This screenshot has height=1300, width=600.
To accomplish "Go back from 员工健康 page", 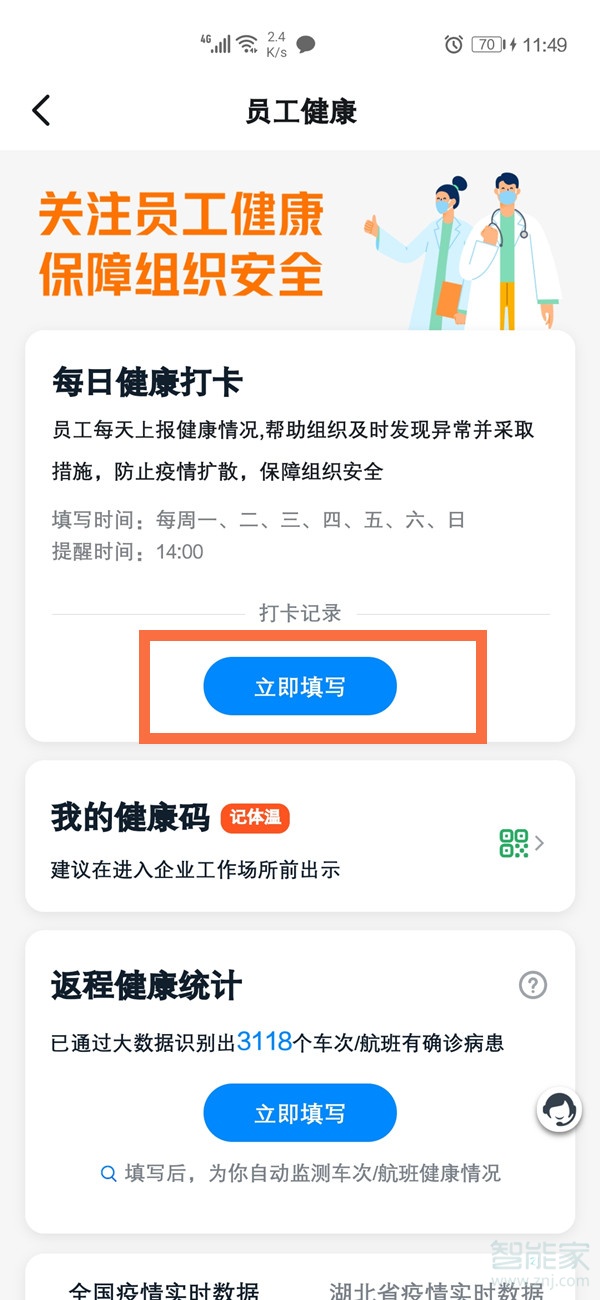I will pyautogui.click(x=41, y=110).
